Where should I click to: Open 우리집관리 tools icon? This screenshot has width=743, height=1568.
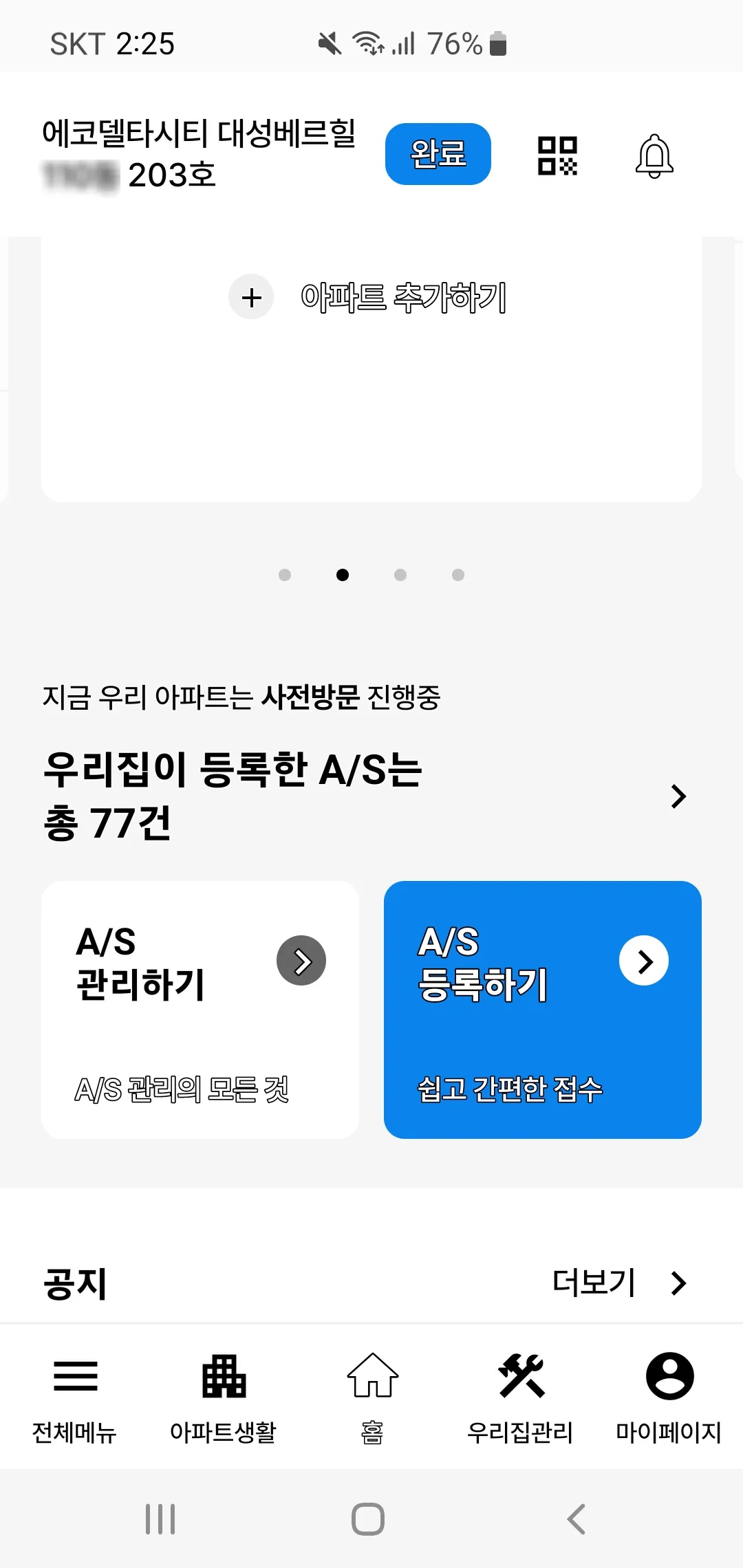(521, 1396)
